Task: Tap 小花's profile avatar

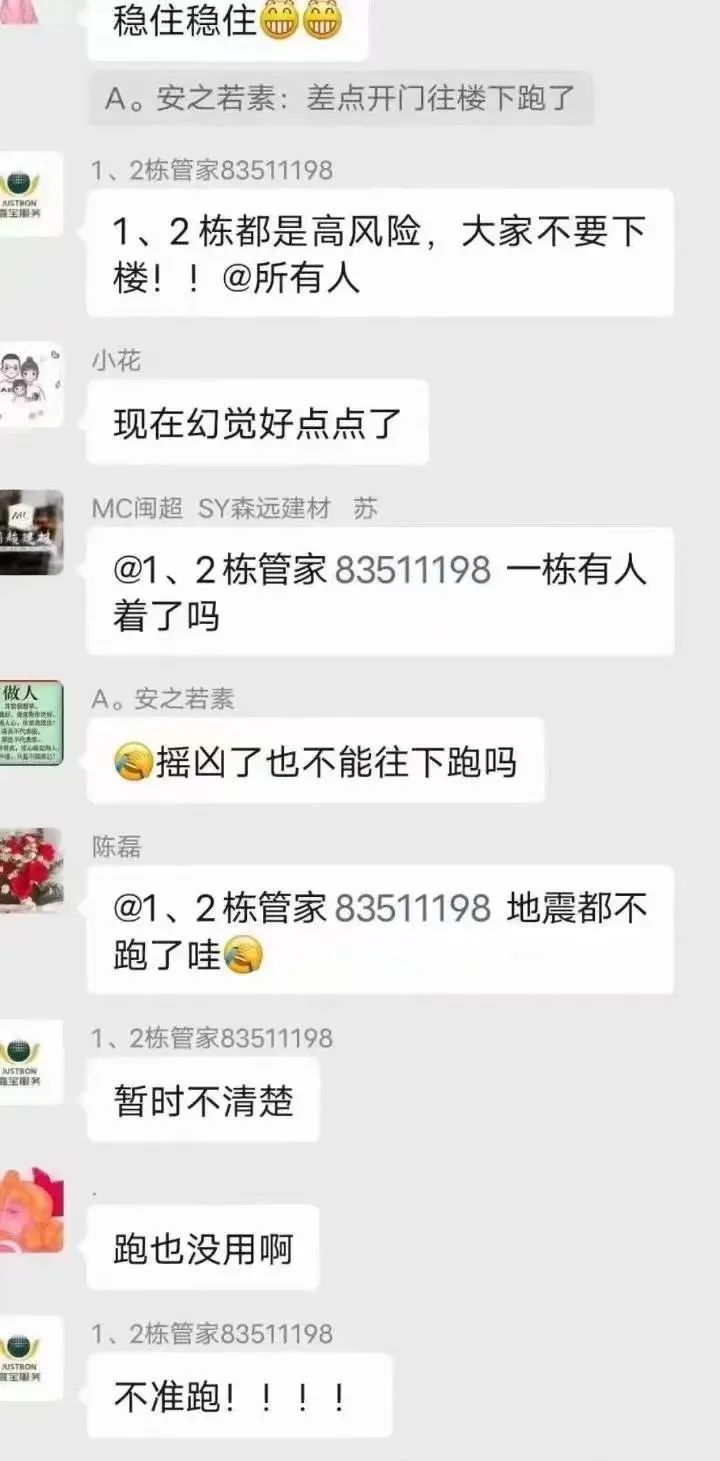Action: click(30, 385)
